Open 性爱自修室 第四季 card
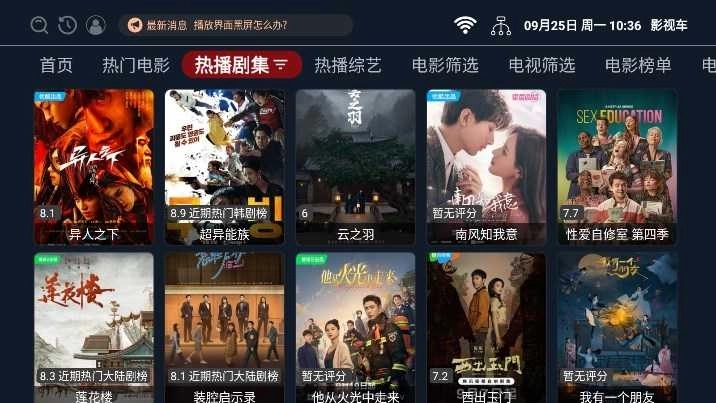 click(x=617, y=165)
